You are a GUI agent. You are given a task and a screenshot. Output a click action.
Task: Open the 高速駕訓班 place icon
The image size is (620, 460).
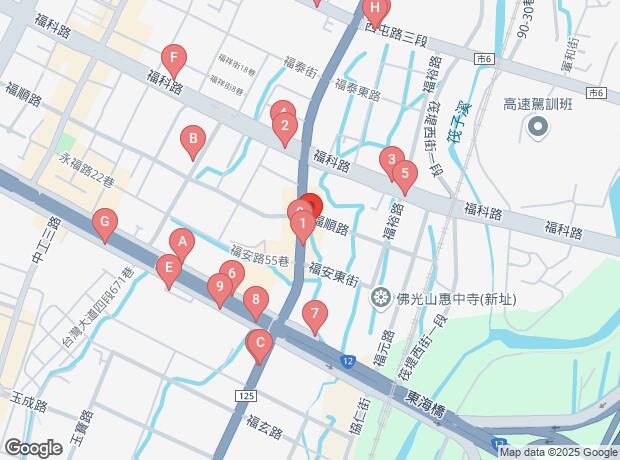point(538,126)
